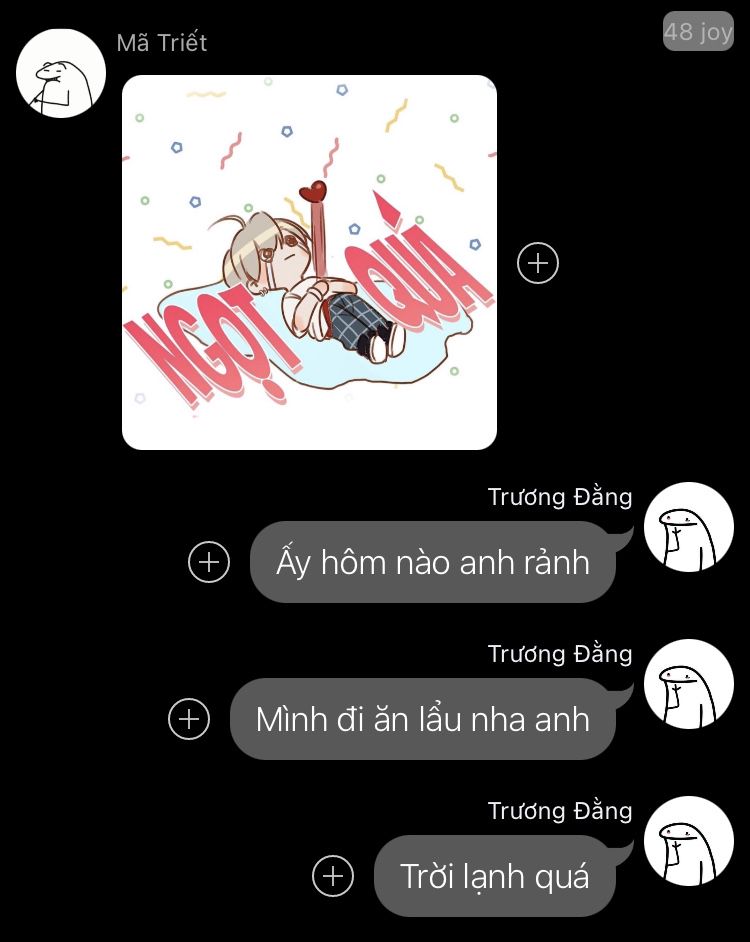Open Trương Đằng's avatar next to "Trời lạnh quá"

(689, 841)
